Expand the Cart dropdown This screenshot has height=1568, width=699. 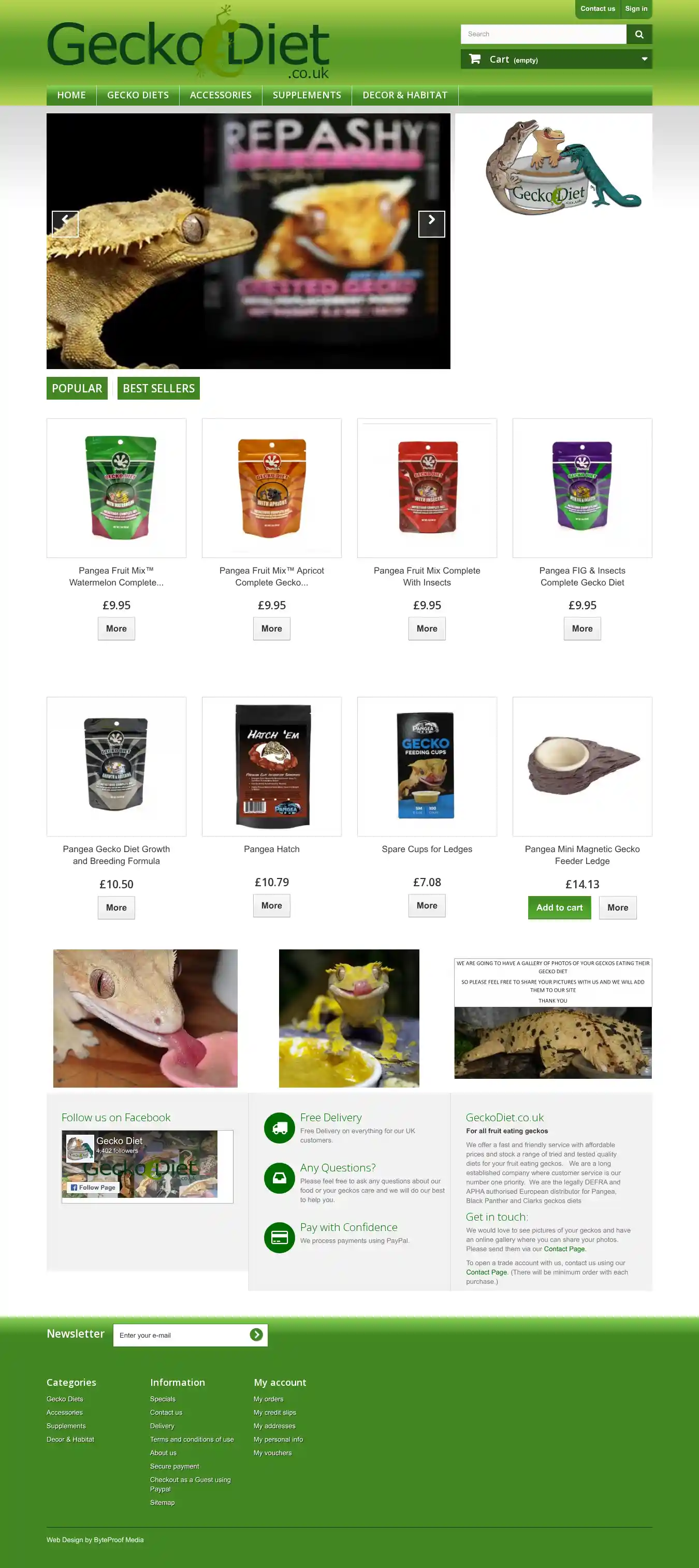(x=644, y=59)
